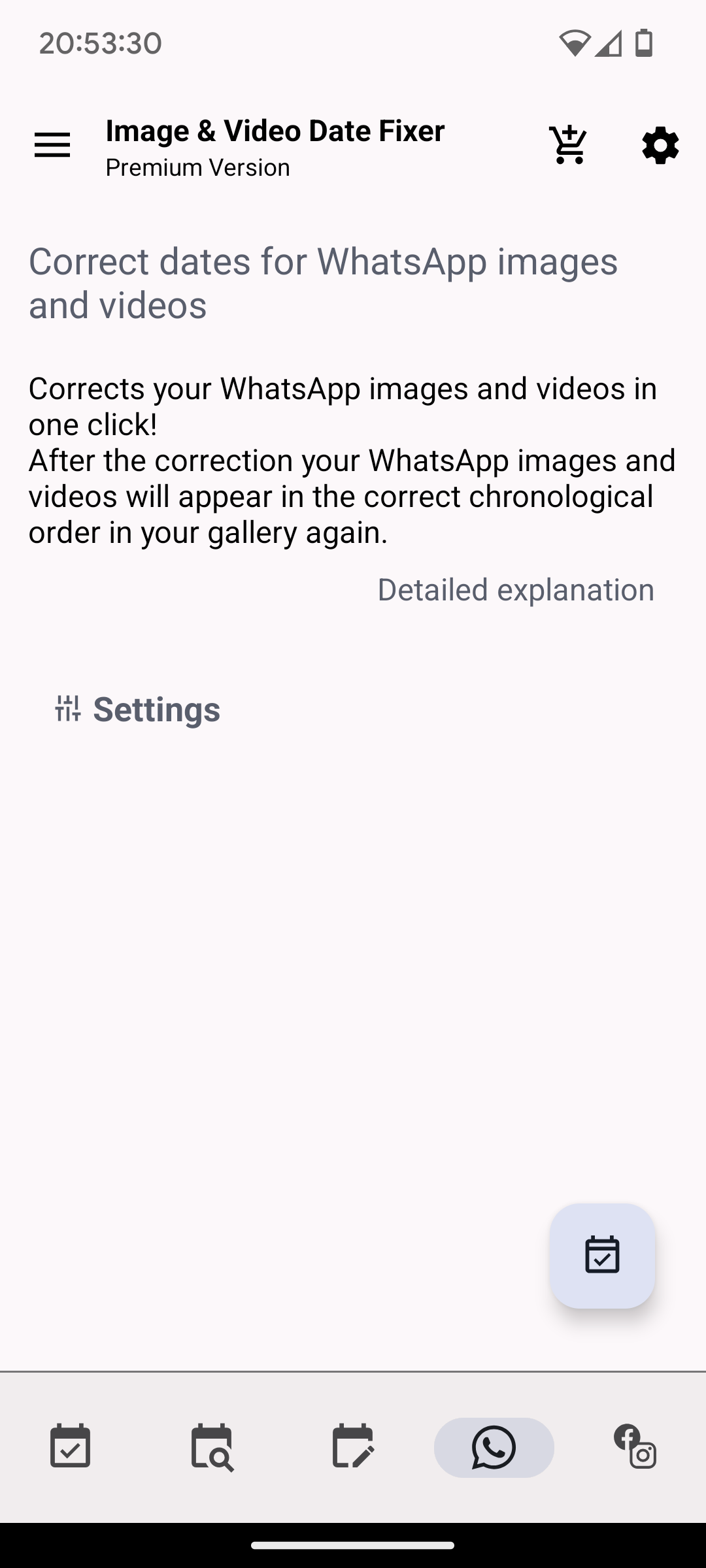Image resolution: width=706 pixels, height=1568 pixels.
Task: Open the Detailed explanation link
Action: (x=516, y=589)
